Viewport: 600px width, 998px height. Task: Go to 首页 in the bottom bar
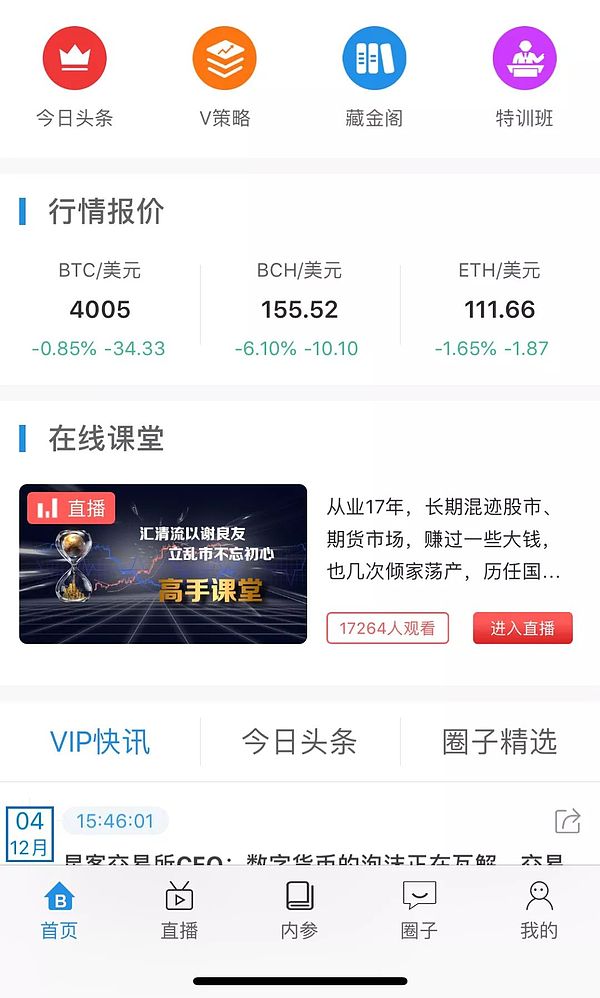click(x=59, y=910)
